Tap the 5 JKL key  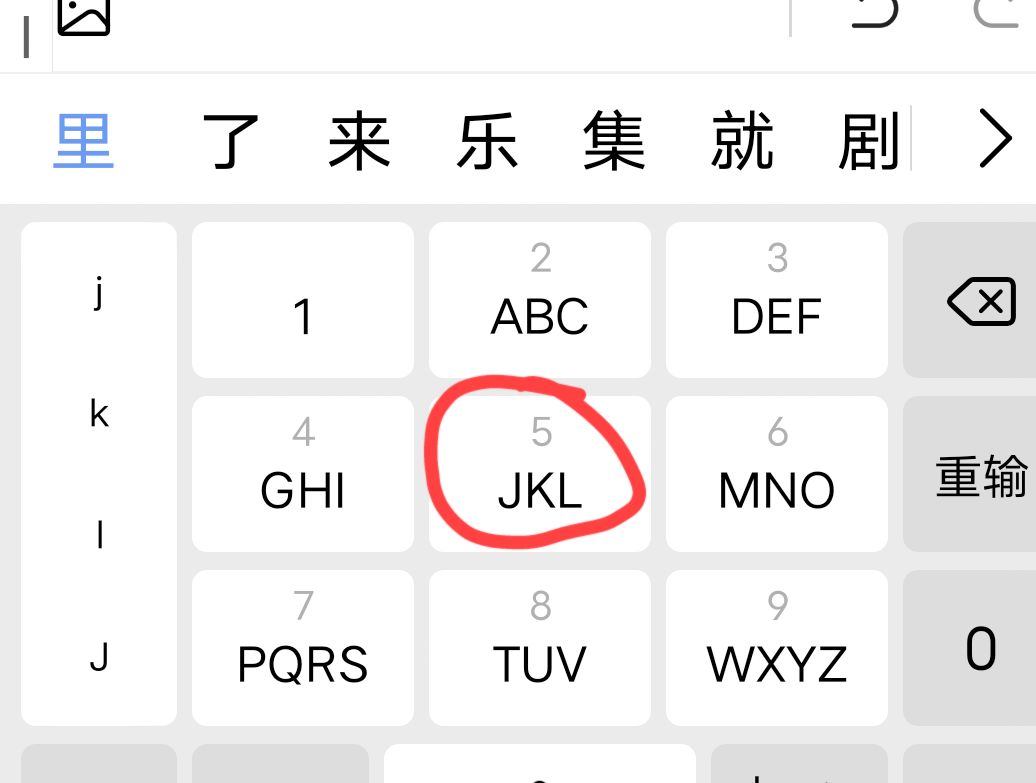coord(540,474)
